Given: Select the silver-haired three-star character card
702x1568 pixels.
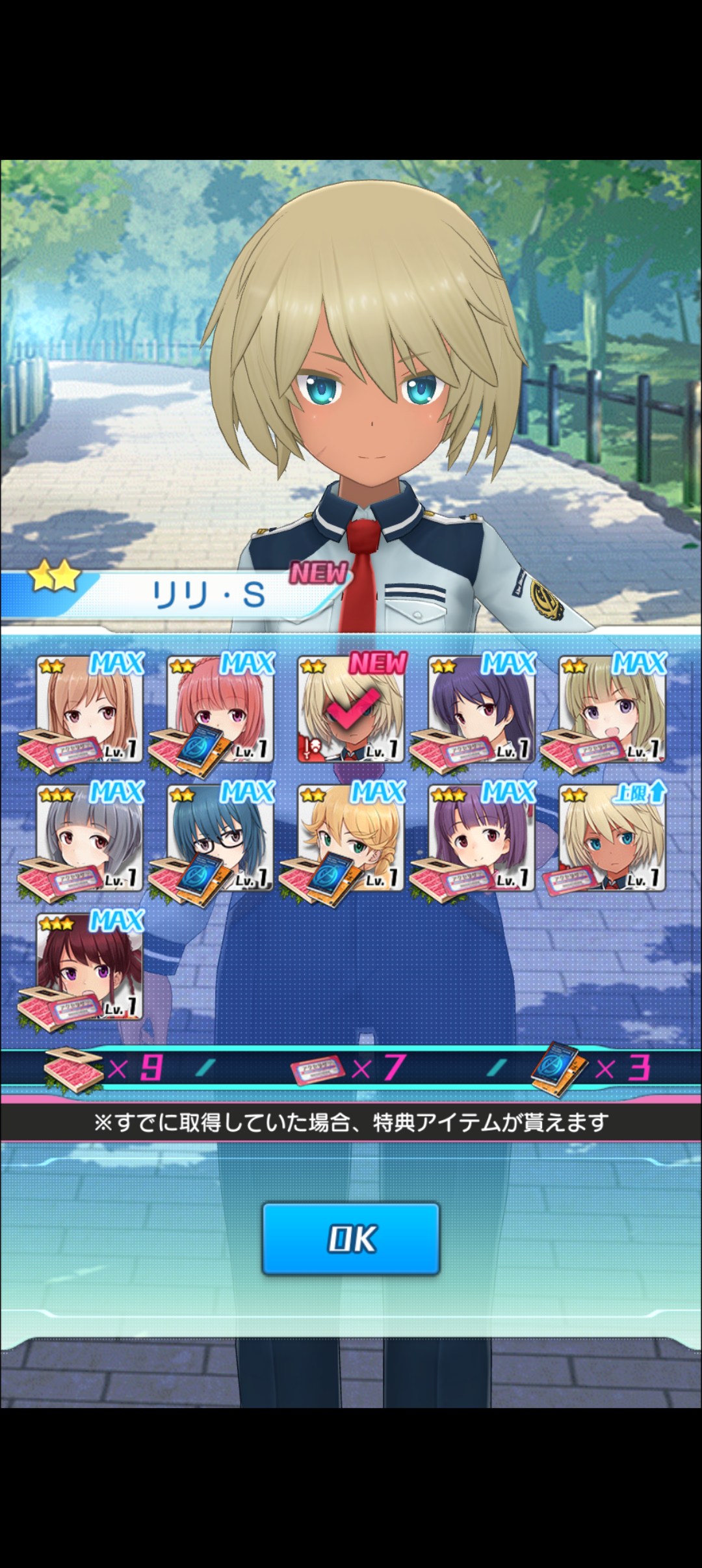Looking at the screenshot, I should pyautogui.click(x=90, y=839).
